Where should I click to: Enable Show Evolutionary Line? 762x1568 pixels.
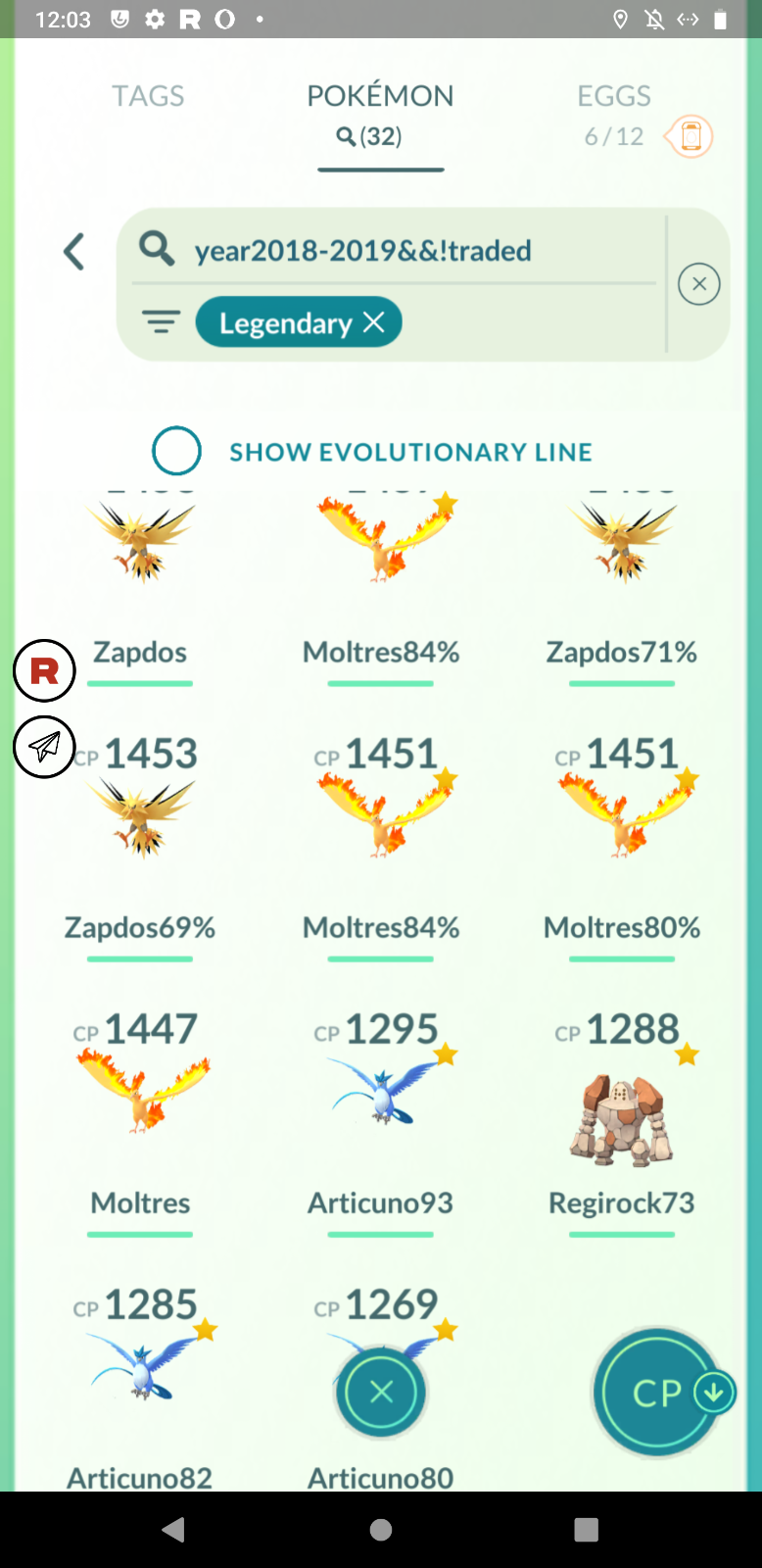tap(177, 452)
